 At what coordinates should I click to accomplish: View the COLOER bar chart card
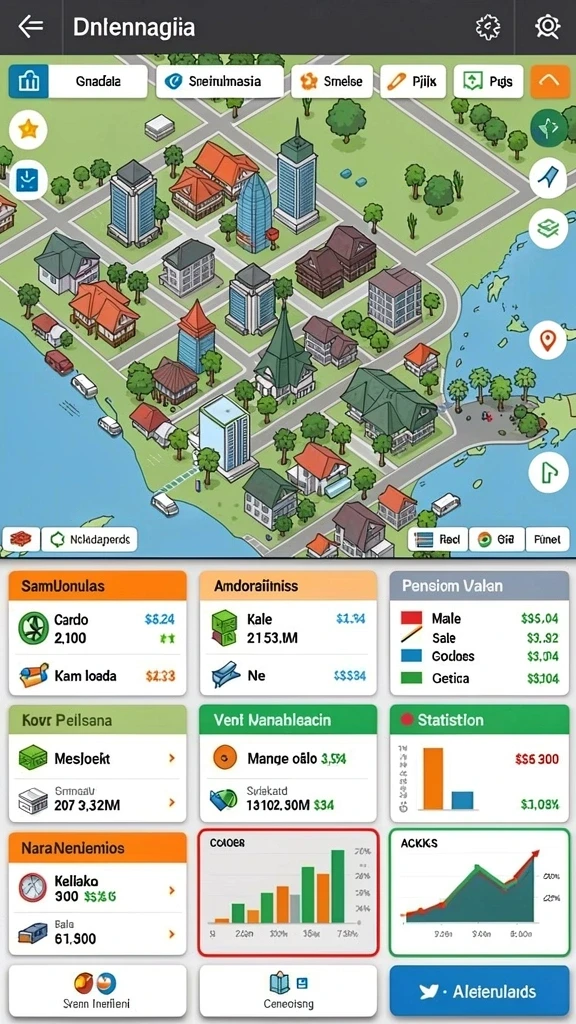pos(288,893)
